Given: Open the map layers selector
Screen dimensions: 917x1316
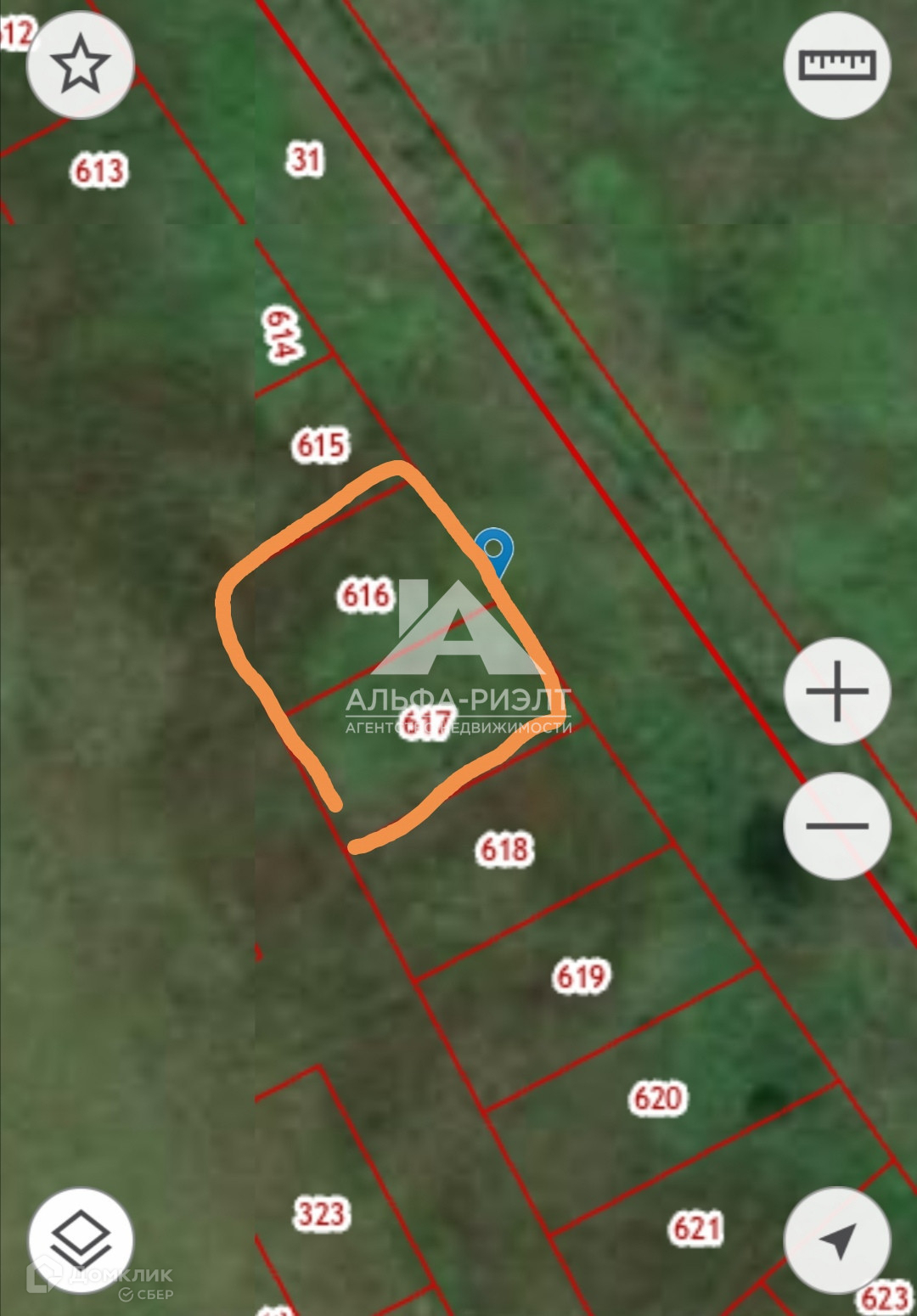Looking at the screenshot, I should point(81,1240).
